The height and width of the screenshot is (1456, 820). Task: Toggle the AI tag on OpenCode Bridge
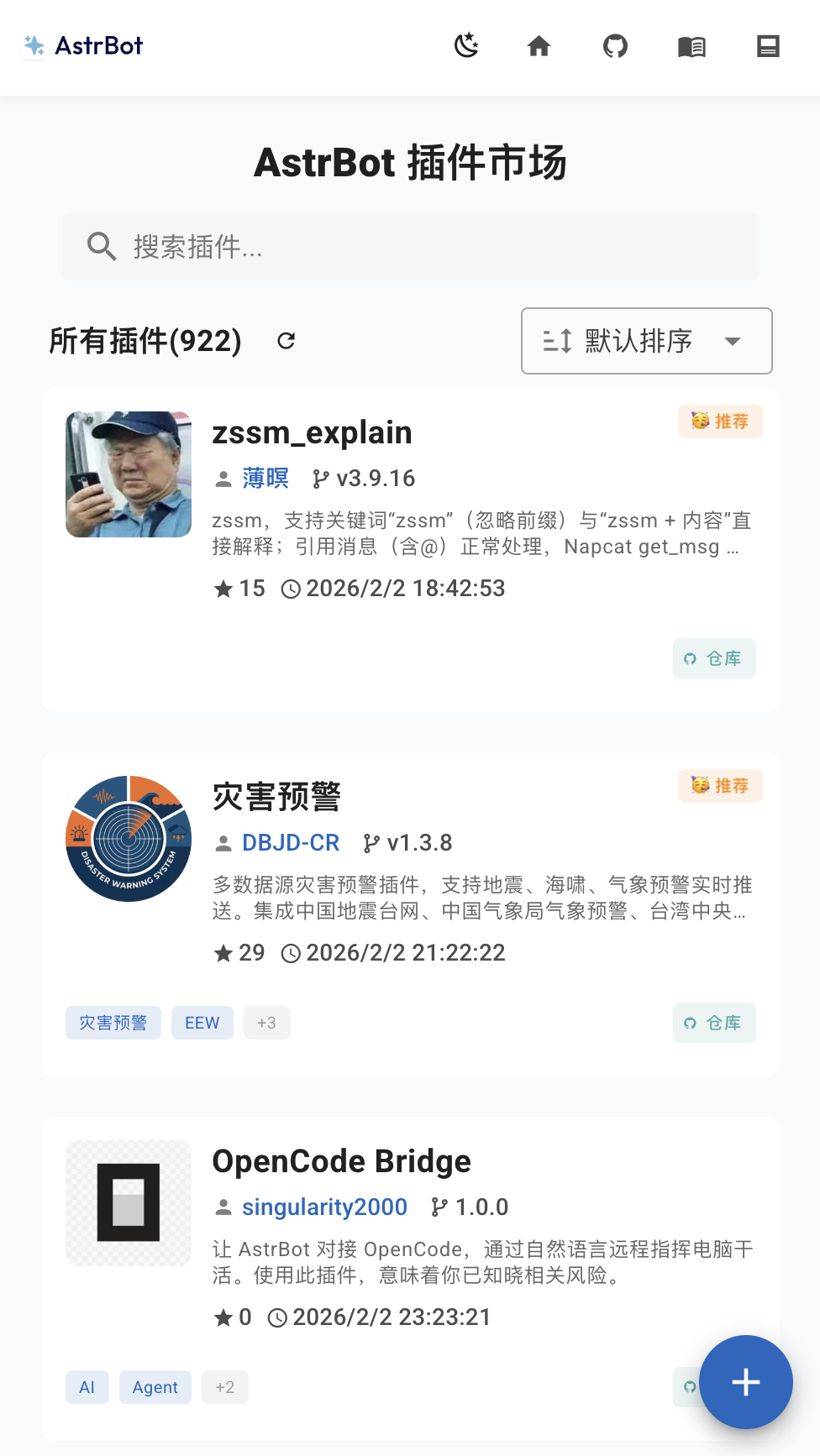[87, 1387]
